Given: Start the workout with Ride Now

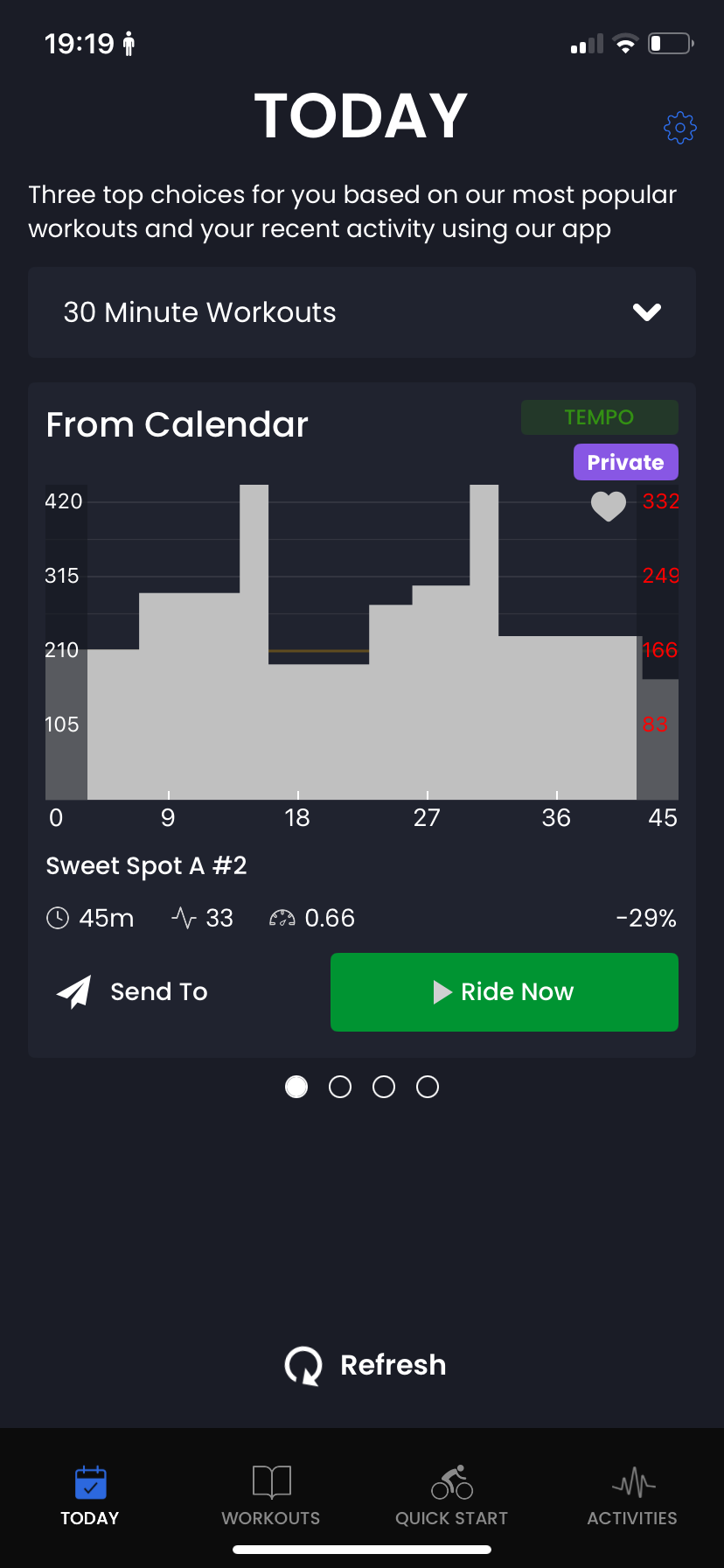Looking at the screenshot, I should (x=505, y=991).
